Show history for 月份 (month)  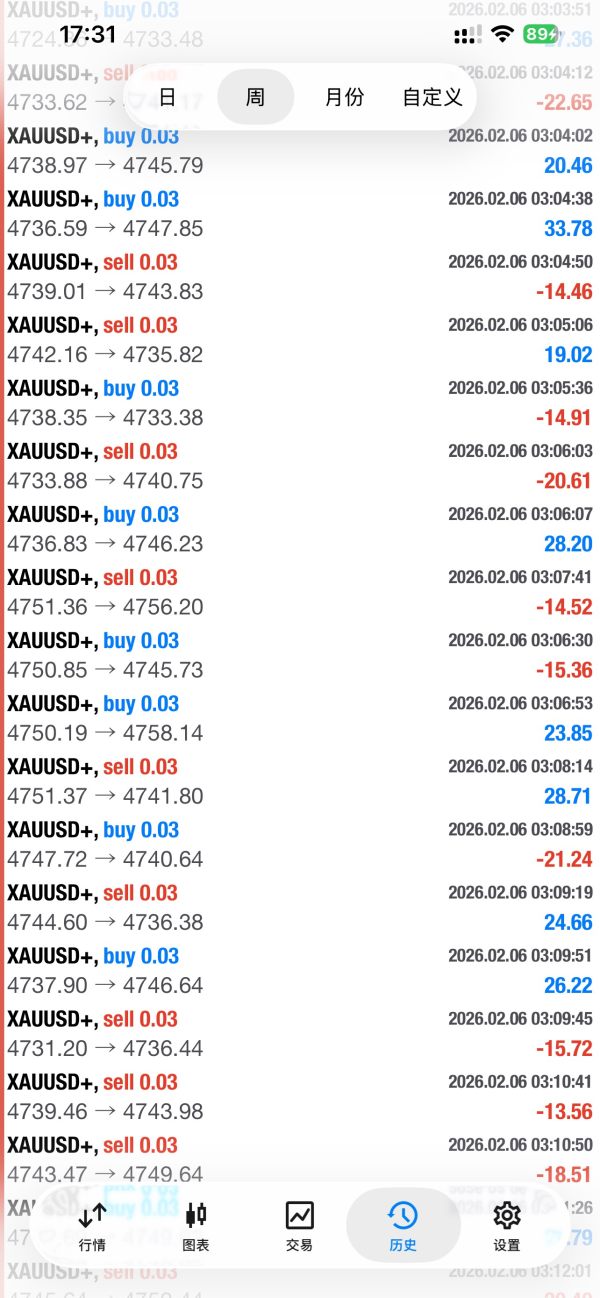coord(344,97)
